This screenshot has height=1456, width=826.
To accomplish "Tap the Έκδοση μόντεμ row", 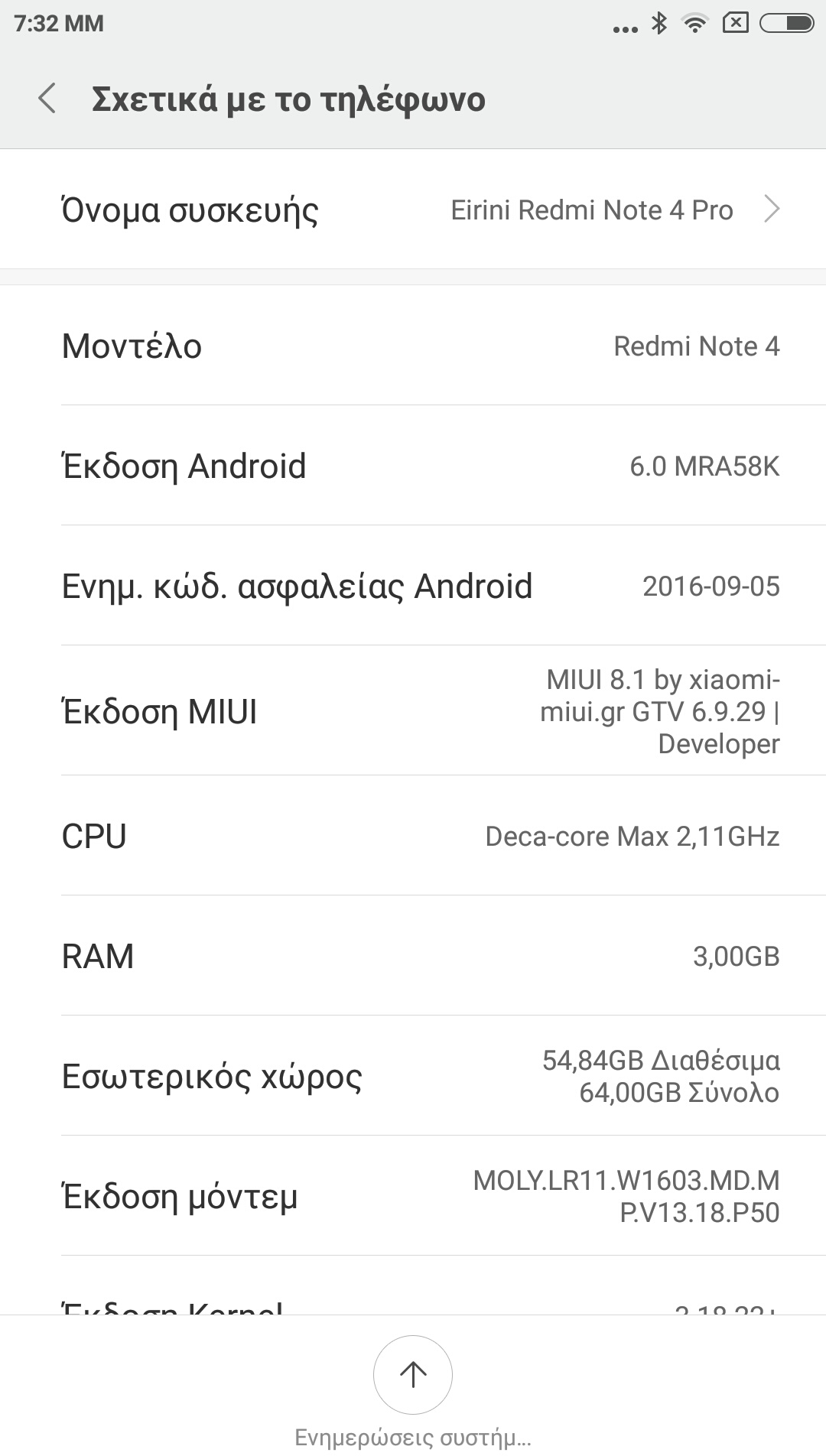I will coord(413,1196).
